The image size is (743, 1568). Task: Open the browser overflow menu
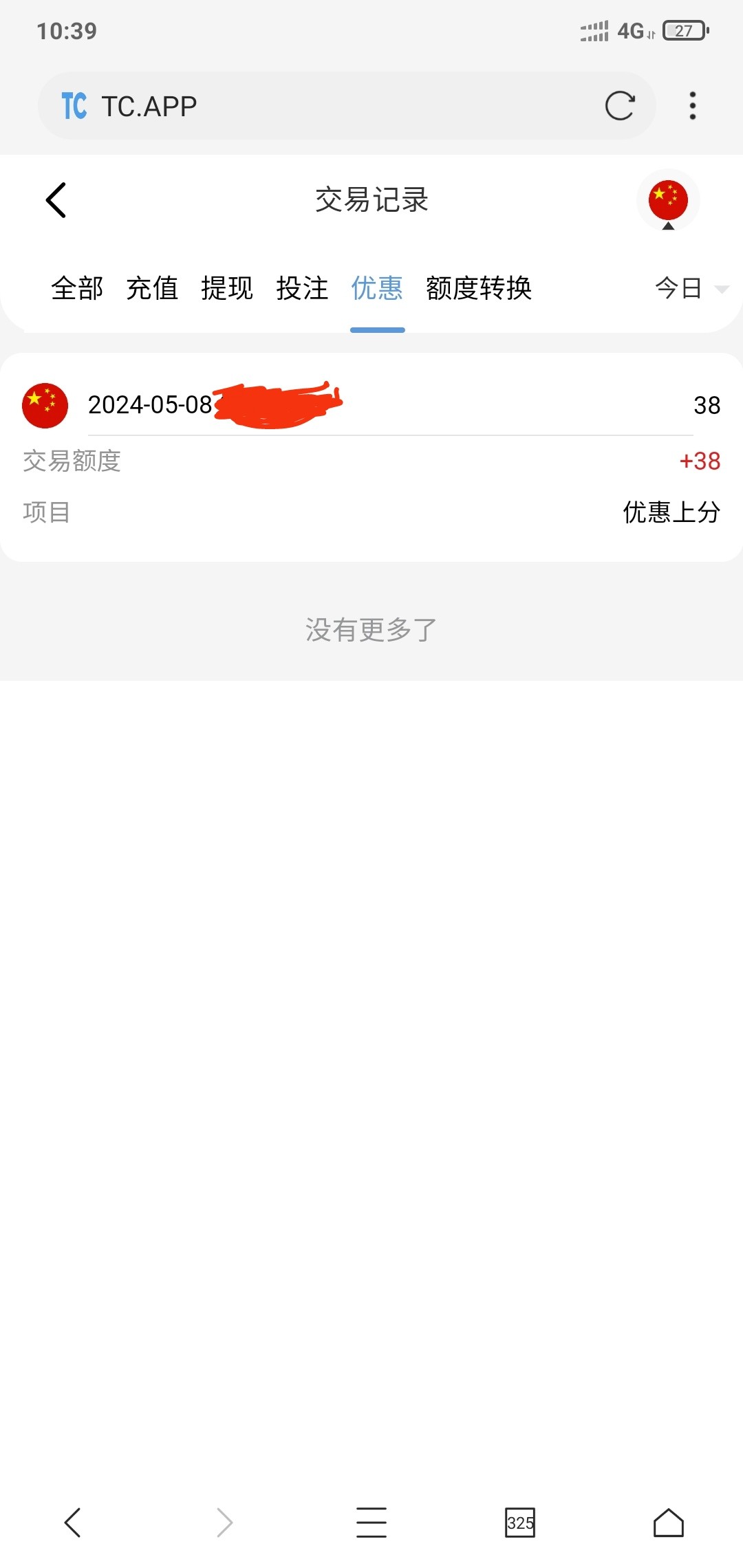click(x=693, y=106)
